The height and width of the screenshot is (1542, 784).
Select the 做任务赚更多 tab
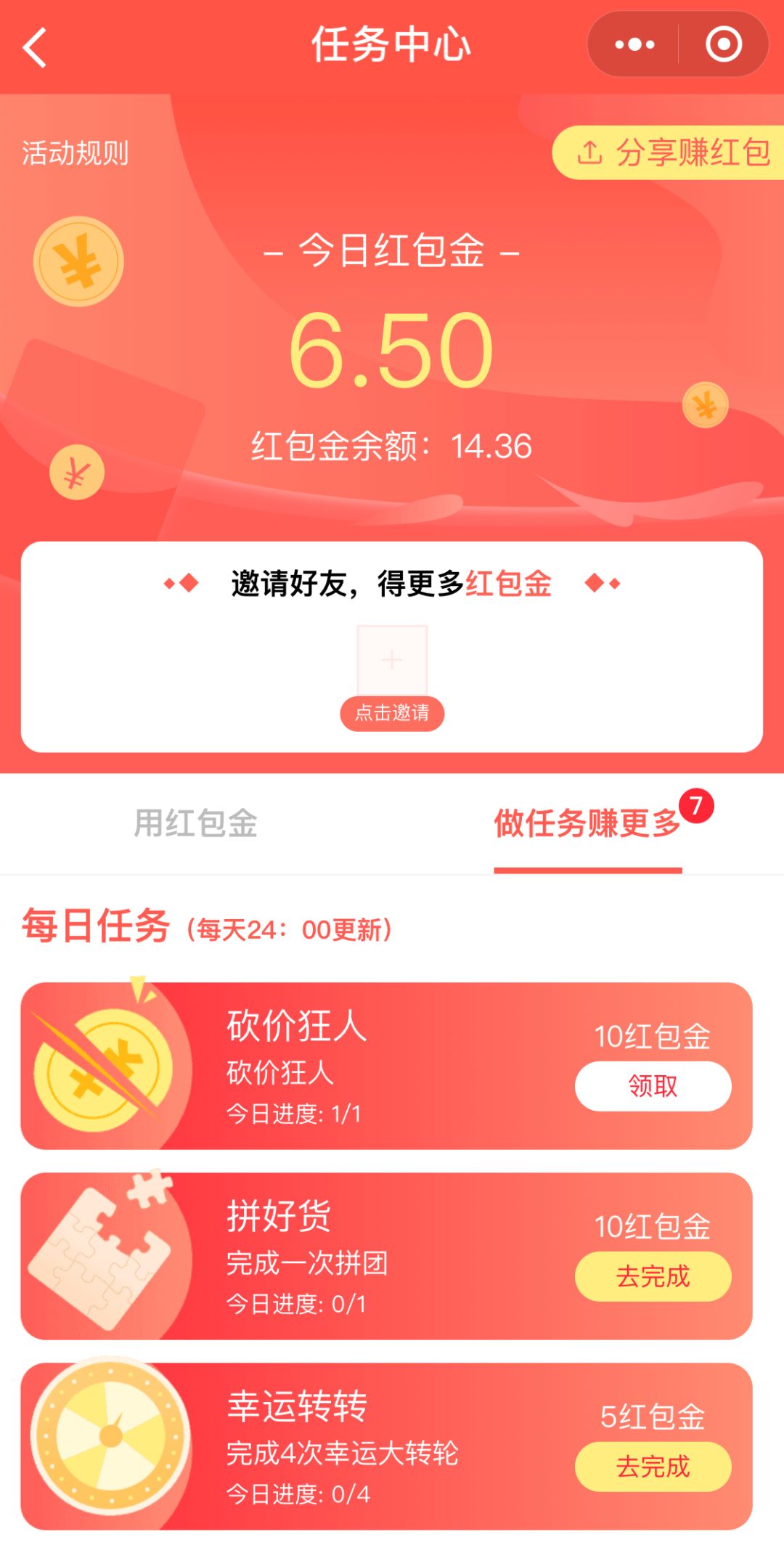tap(587, 823)
